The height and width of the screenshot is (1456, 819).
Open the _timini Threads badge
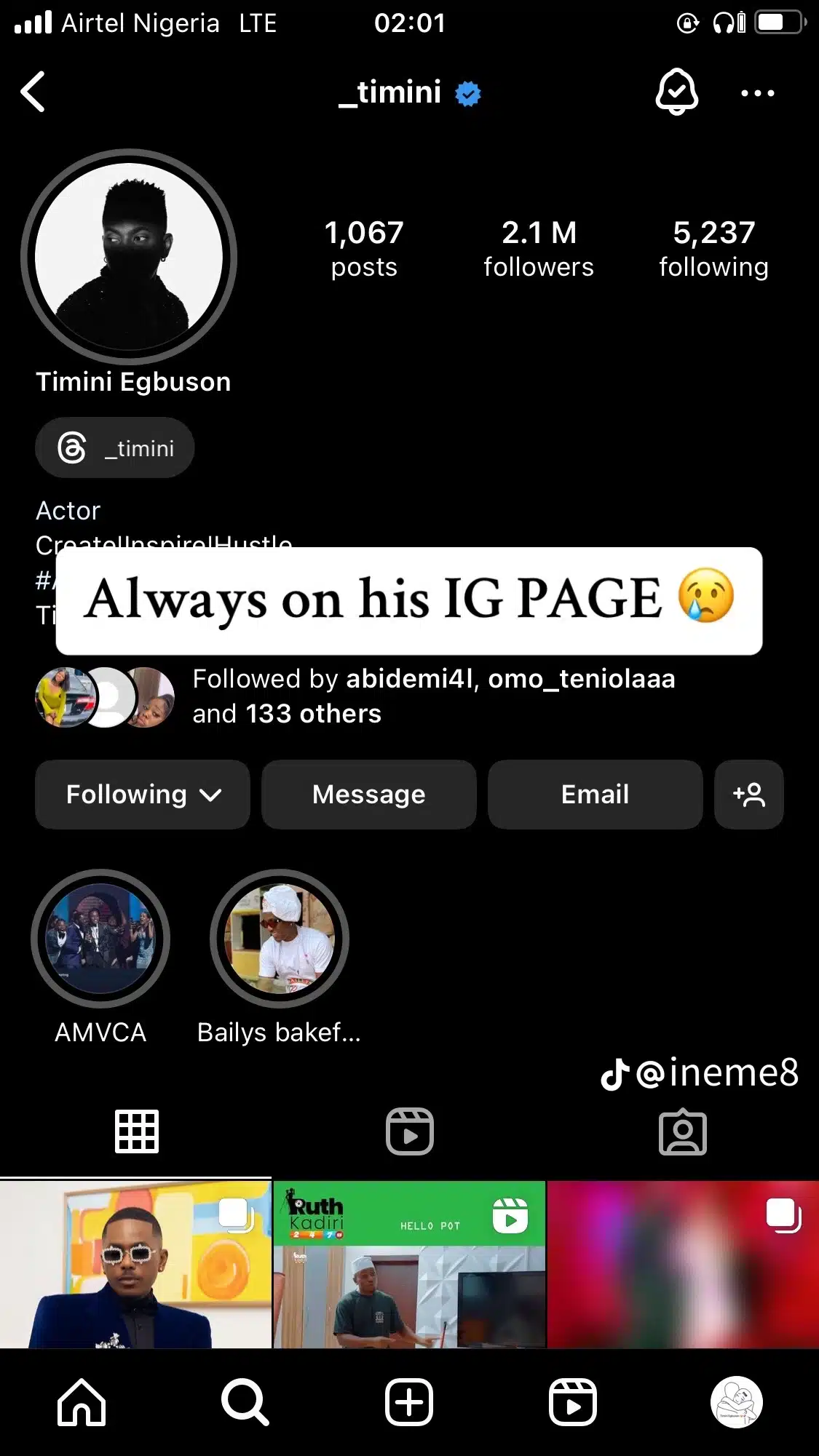click(115, 447)
